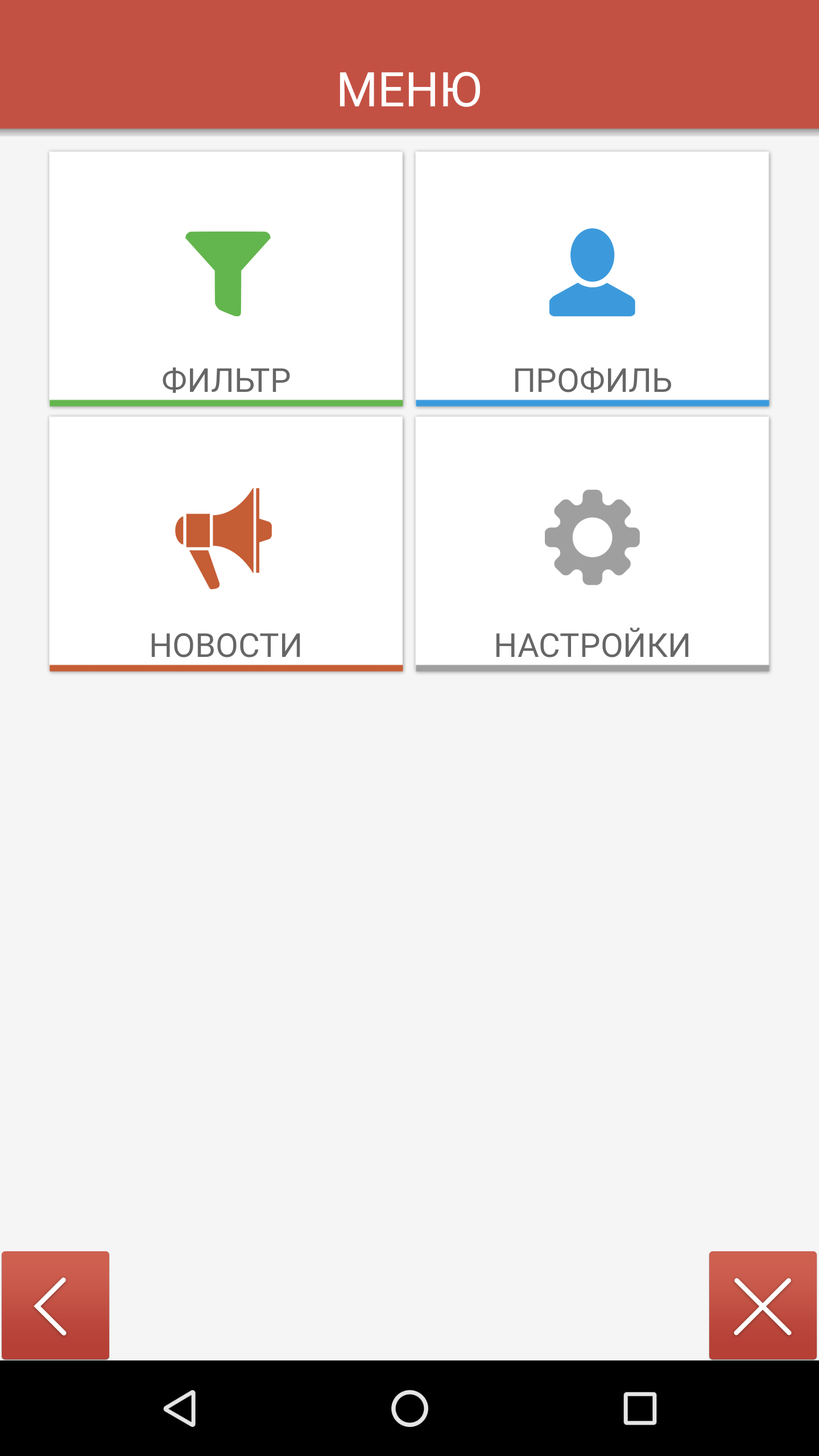Image resolution: width=819 pixels, height=1456 pixels.
Task: Go to the system home screen
Action: 409,1408
